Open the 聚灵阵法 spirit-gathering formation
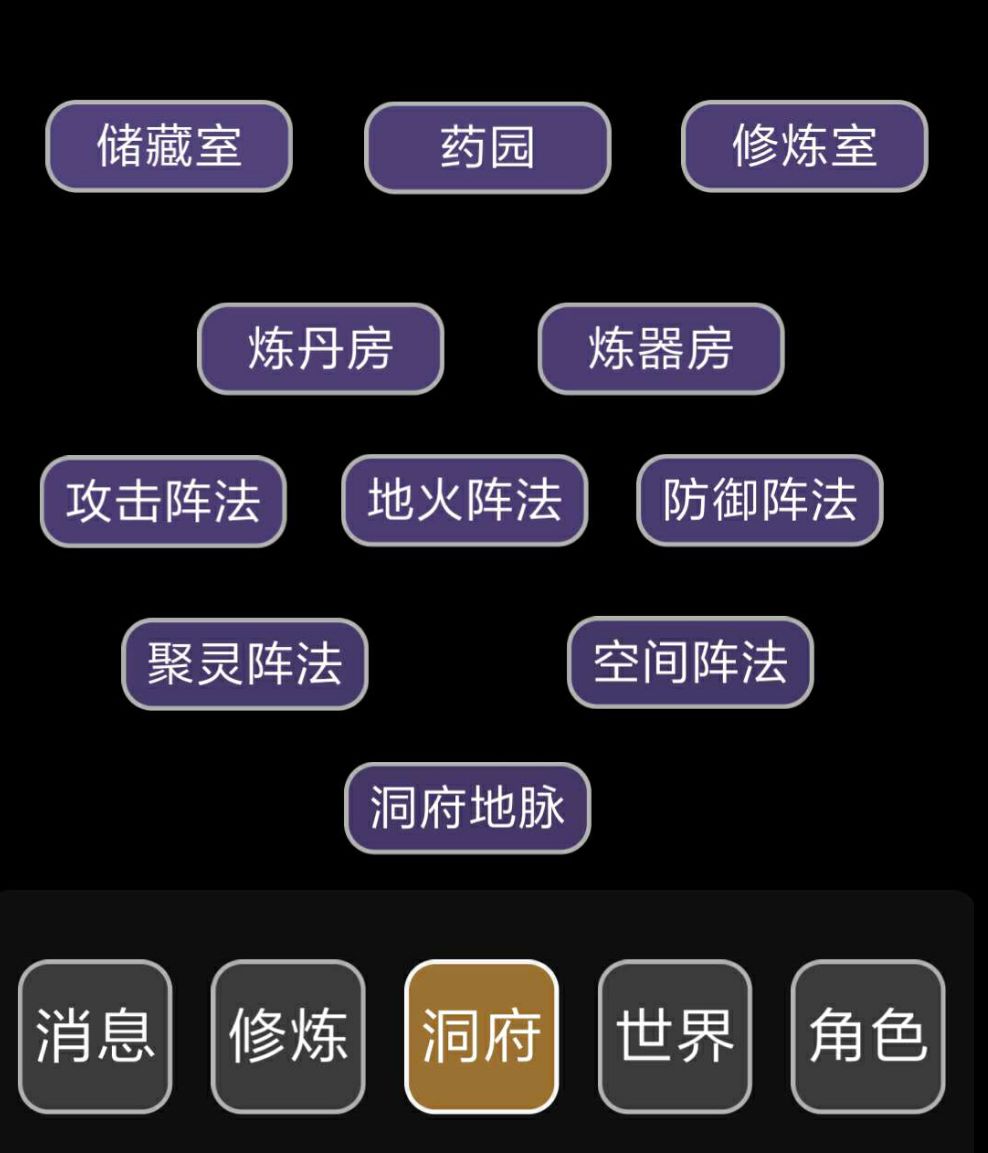988x1153 pixels. [245, 662]
